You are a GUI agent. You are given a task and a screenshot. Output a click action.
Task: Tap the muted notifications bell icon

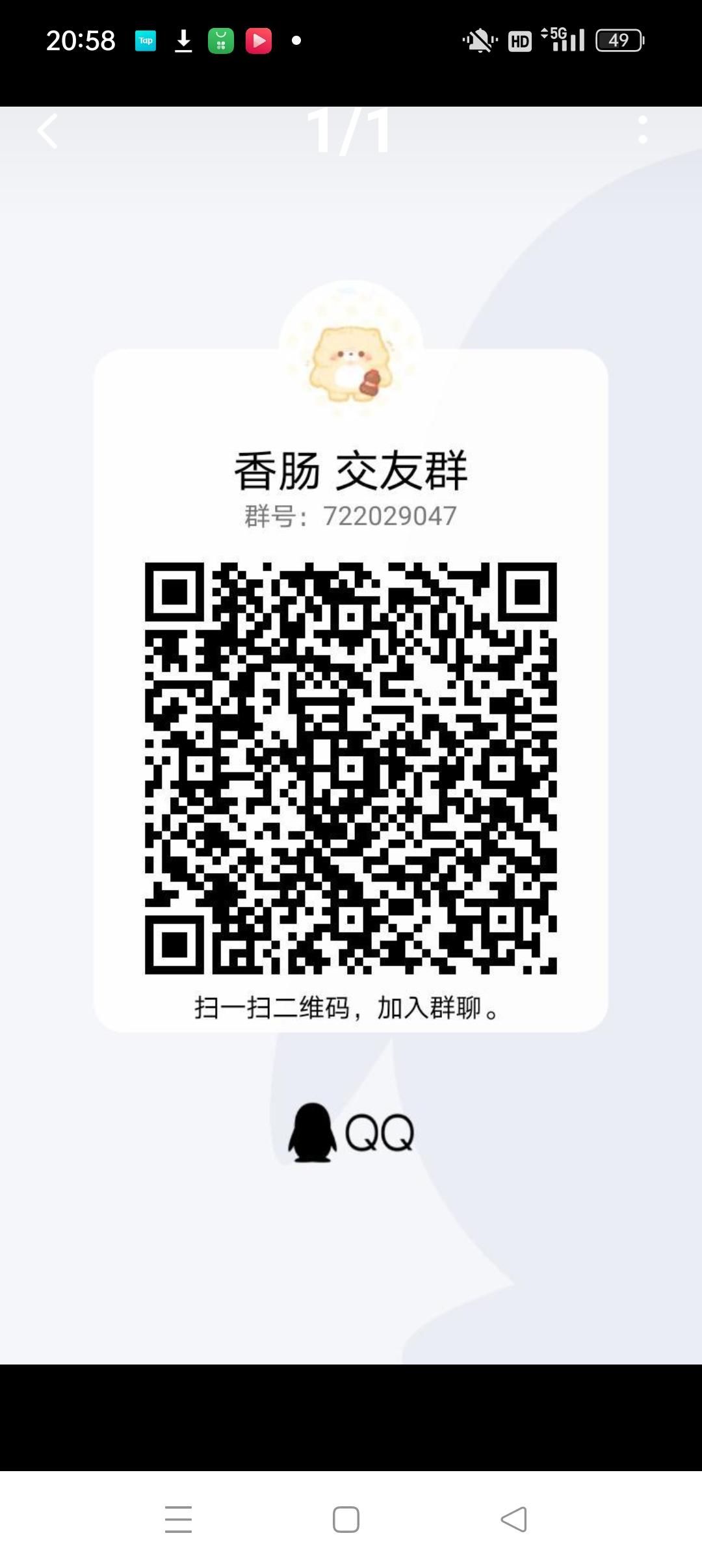(478, 40)
